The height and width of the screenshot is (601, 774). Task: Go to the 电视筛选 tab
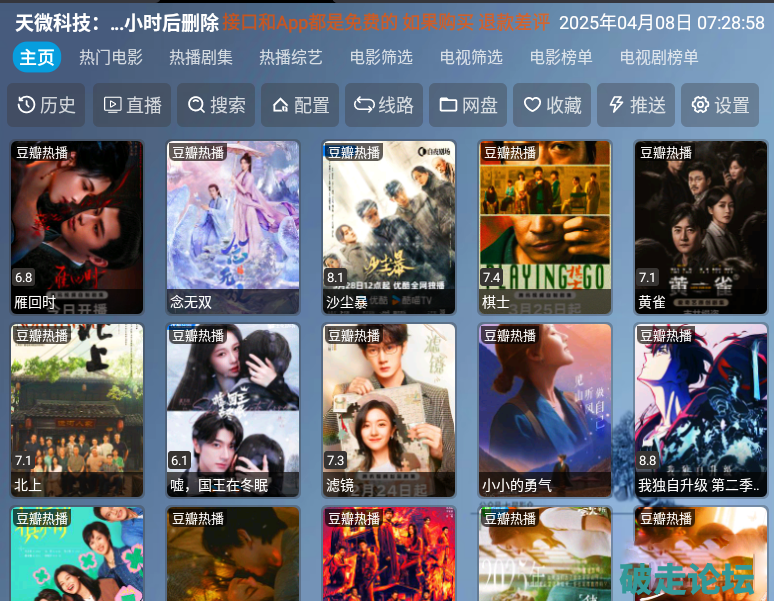471,58
